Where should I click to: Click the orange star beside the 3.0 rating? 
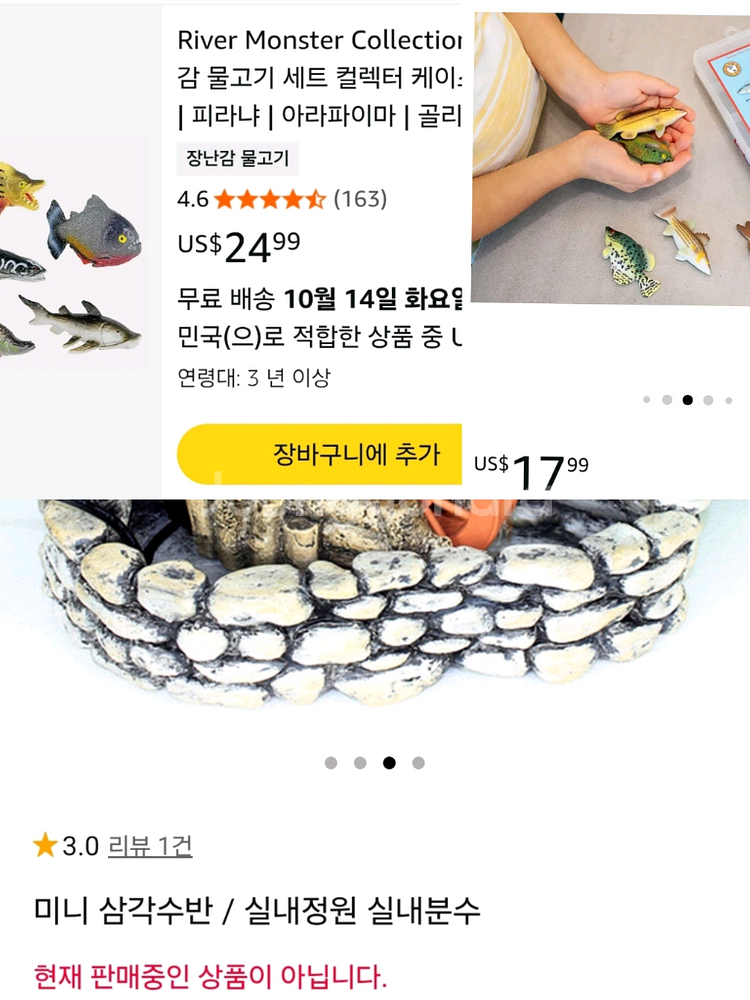tap(42, 845)
